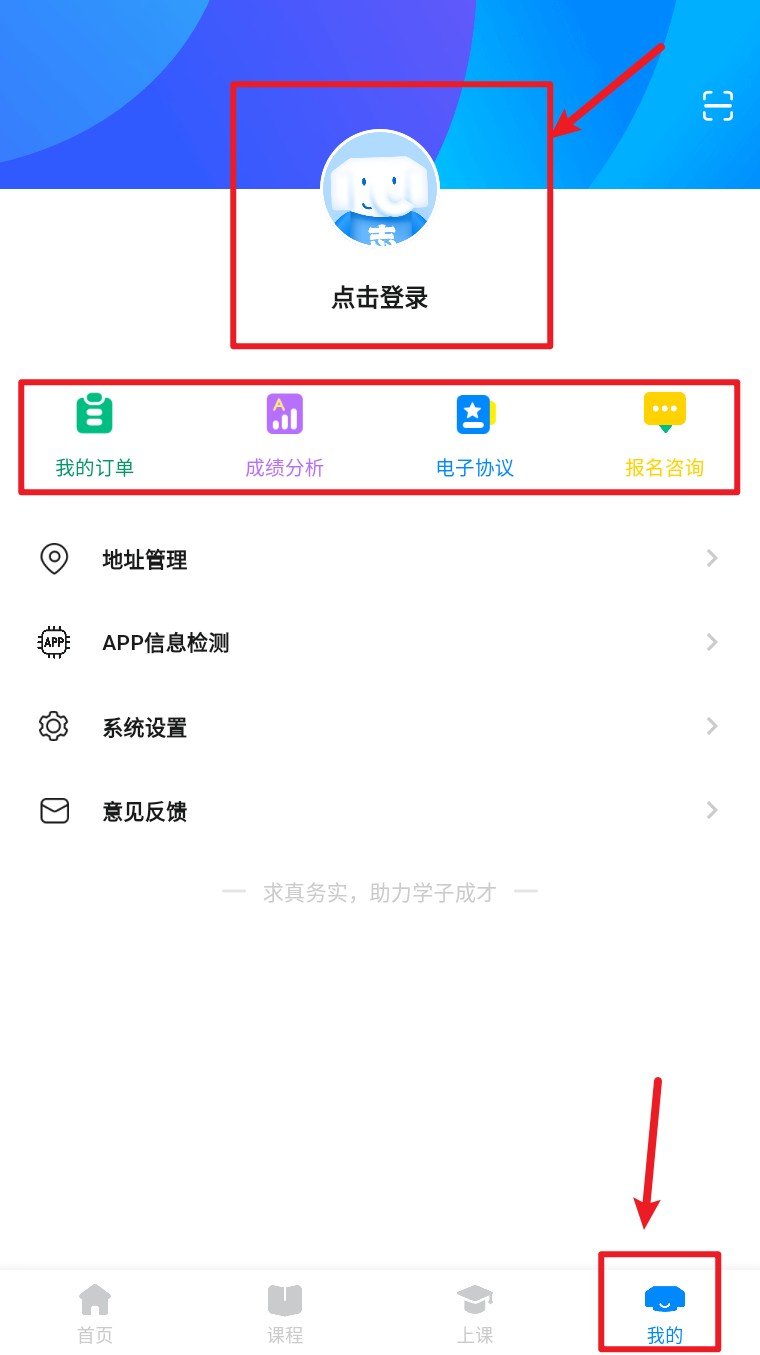Open 意见反馈 by its chevron arrow
Viewport: 760px width, 1355px height.
(x=711, y=811)
